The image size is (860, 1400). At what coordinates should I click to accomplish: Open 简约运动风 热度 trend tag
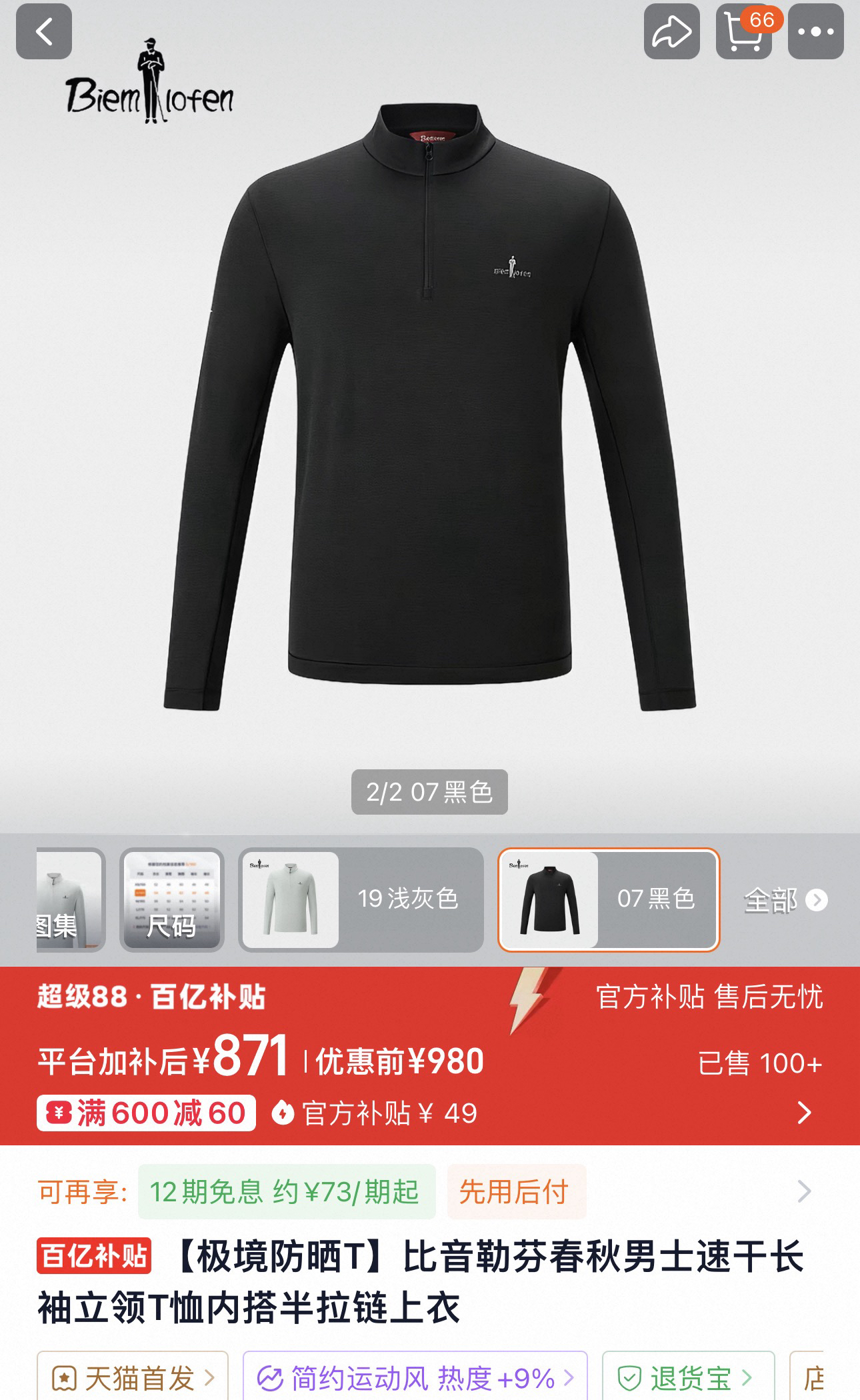pos(415,1377)
